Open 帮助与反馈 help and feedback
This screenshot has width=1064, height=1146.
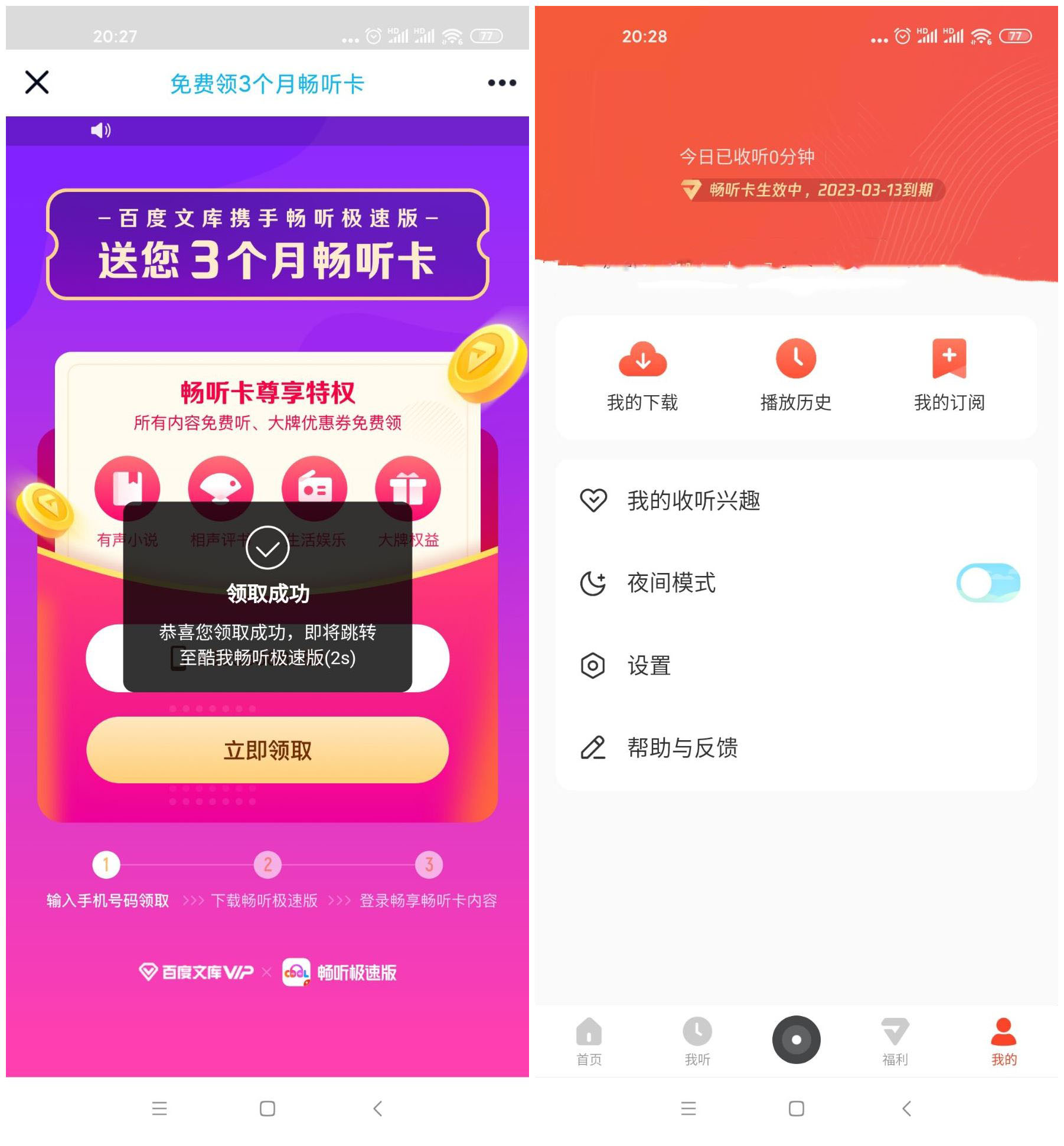682,748
